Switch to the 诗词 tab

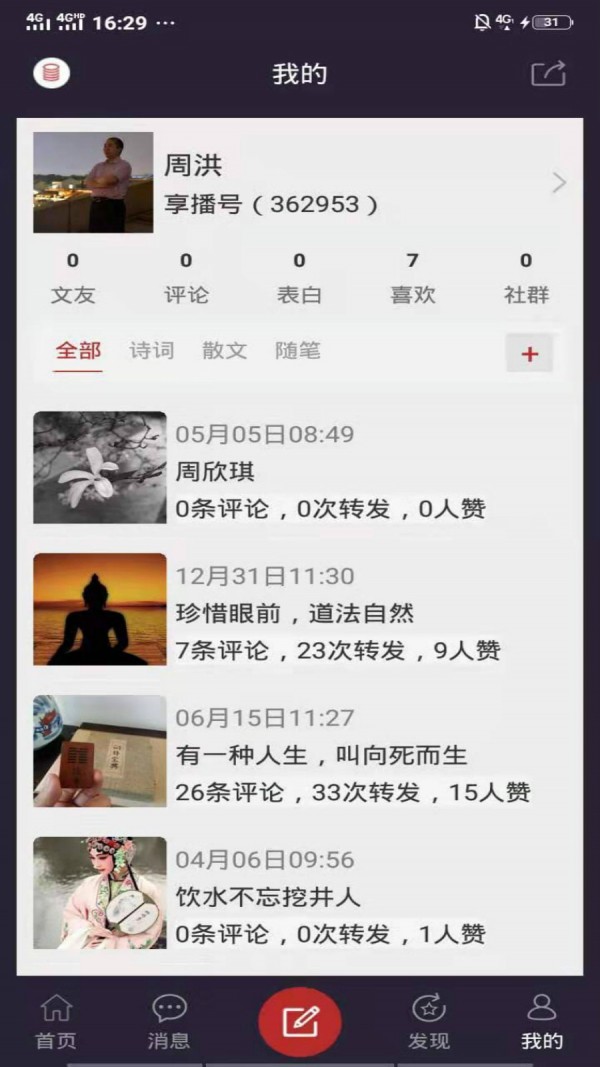pyautogui.click(x=152, y=351)
